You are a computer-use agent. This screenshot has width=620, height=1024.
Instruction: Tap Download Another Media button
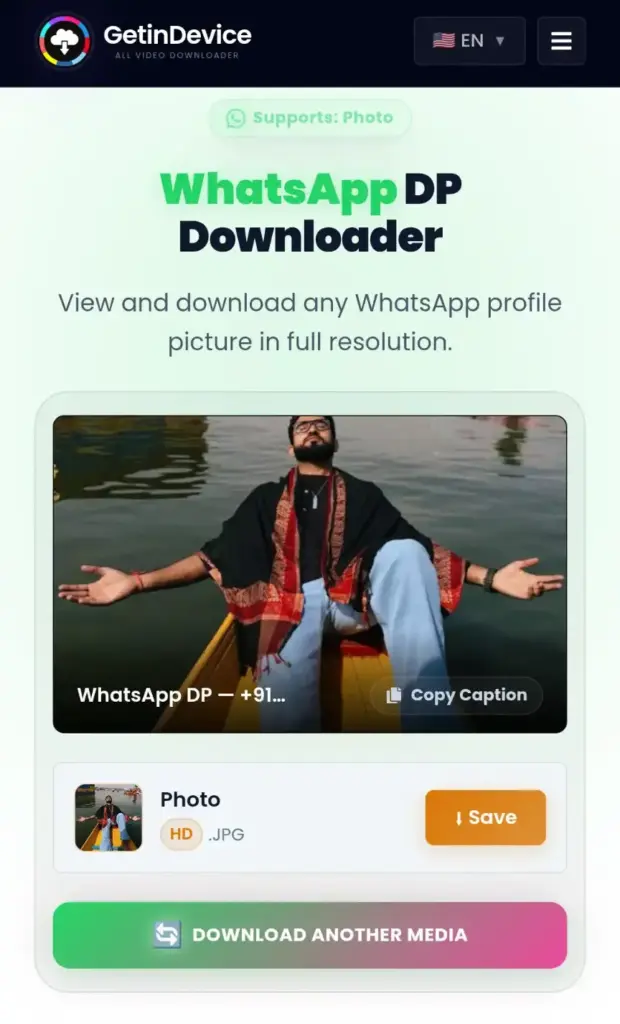coord(310,935)
